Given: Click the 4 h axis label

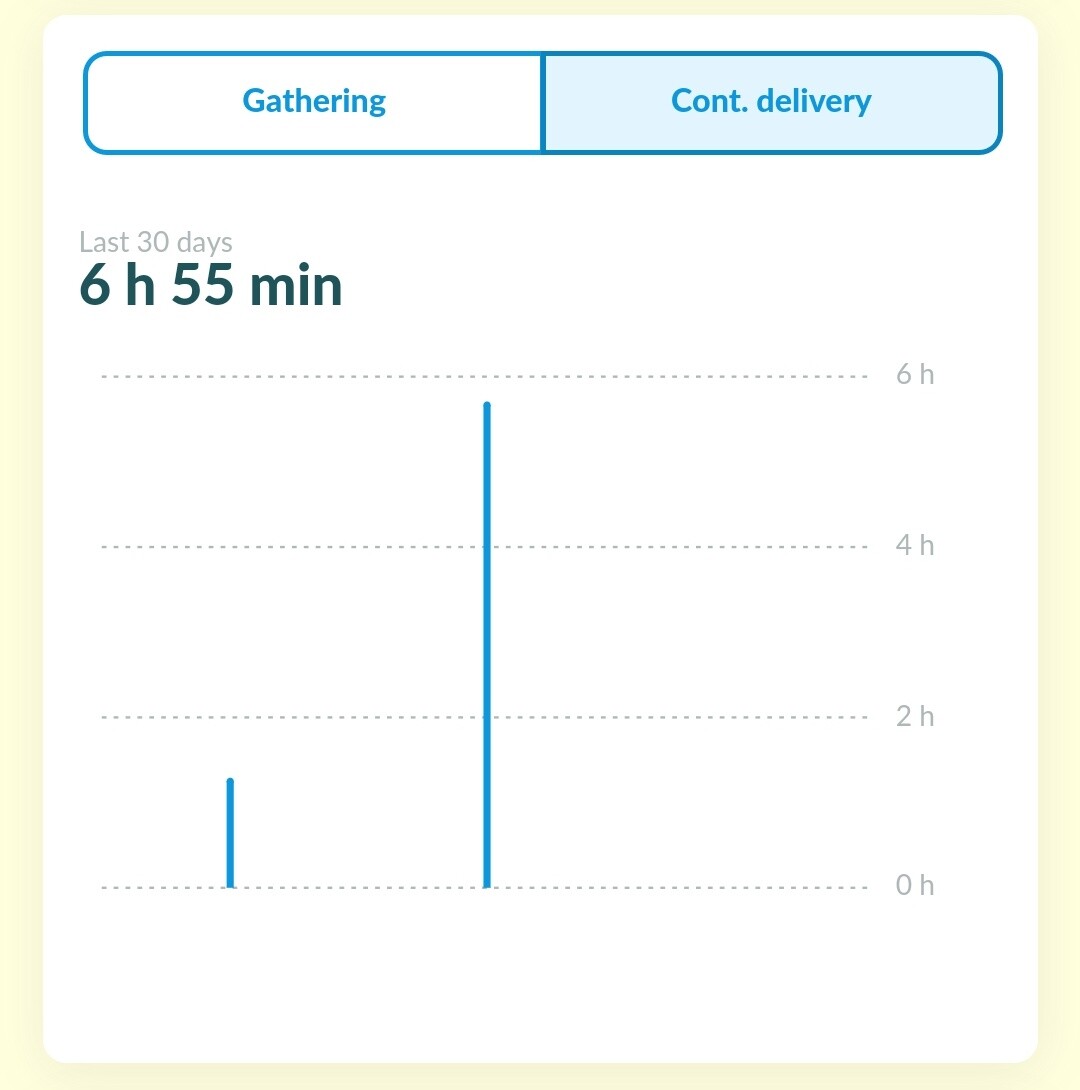Looking at the screenshot, I should click(916, 545).
